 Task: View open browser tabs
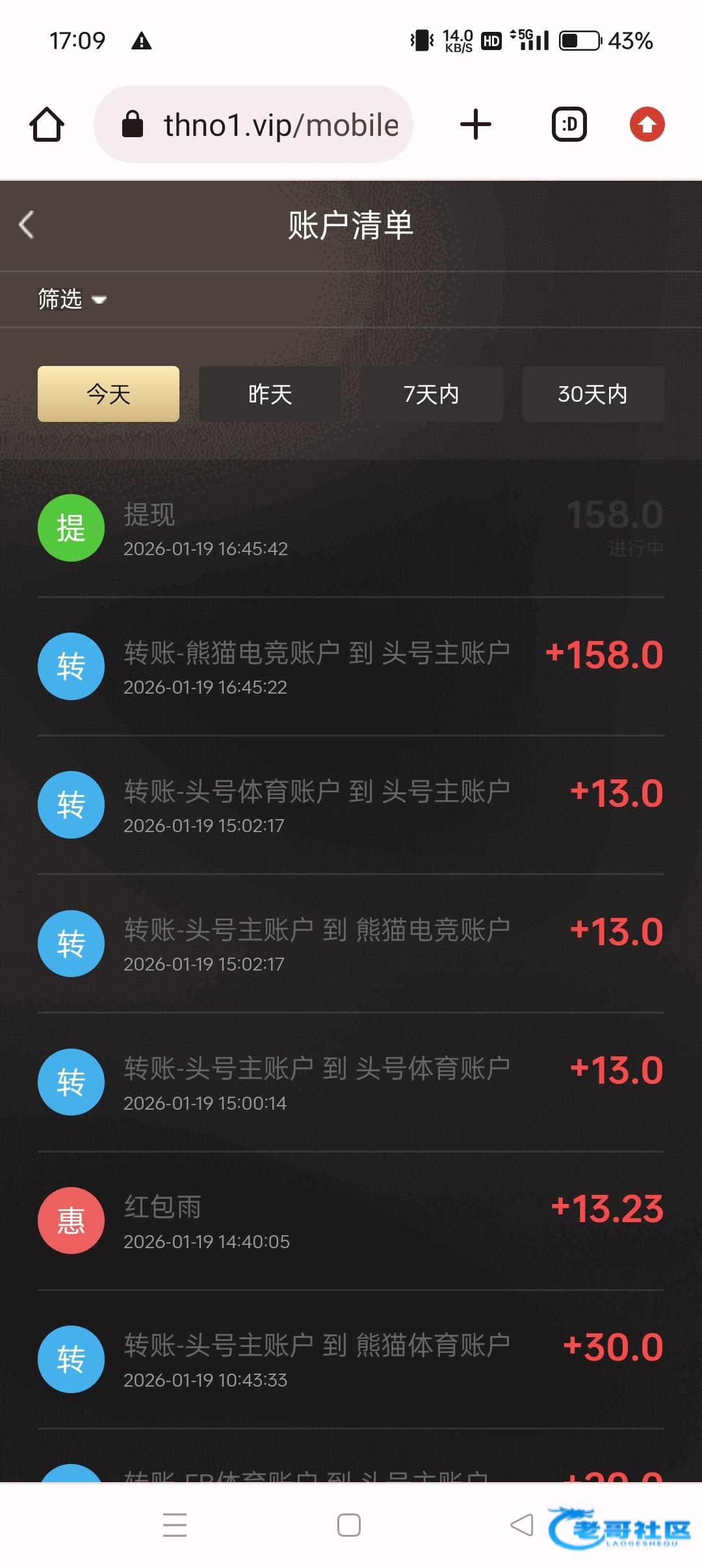[569, 124]
